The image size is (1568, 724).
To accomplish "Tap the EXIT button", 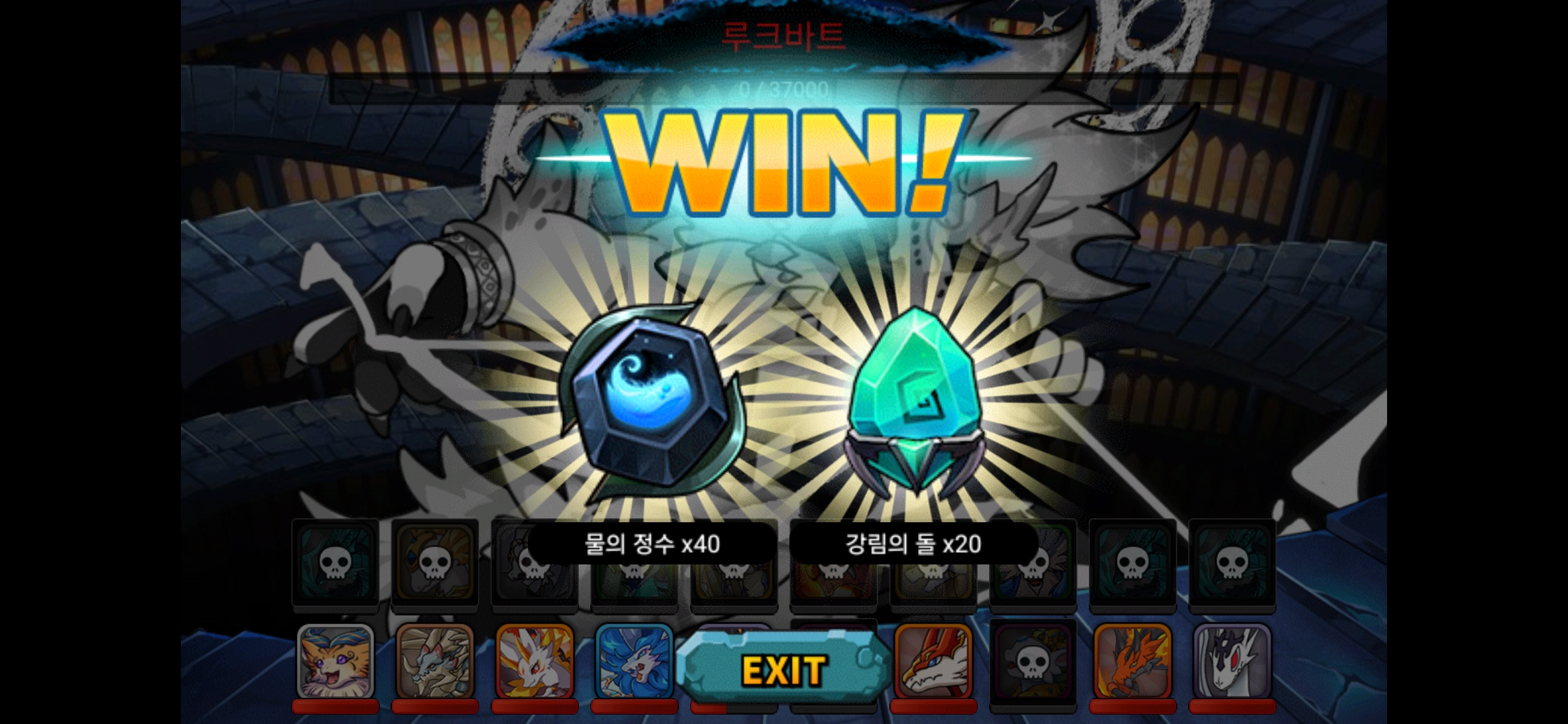I will tap(783, 668).
